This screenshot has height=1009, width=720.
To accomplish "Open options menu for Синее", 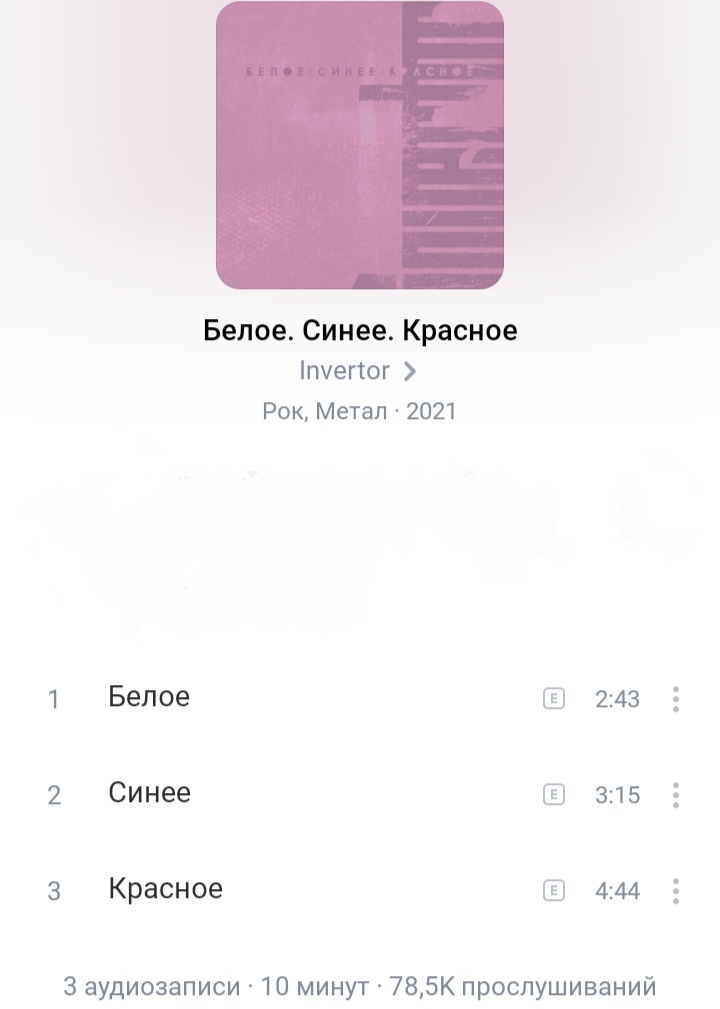I will click(x=676, y=795).
